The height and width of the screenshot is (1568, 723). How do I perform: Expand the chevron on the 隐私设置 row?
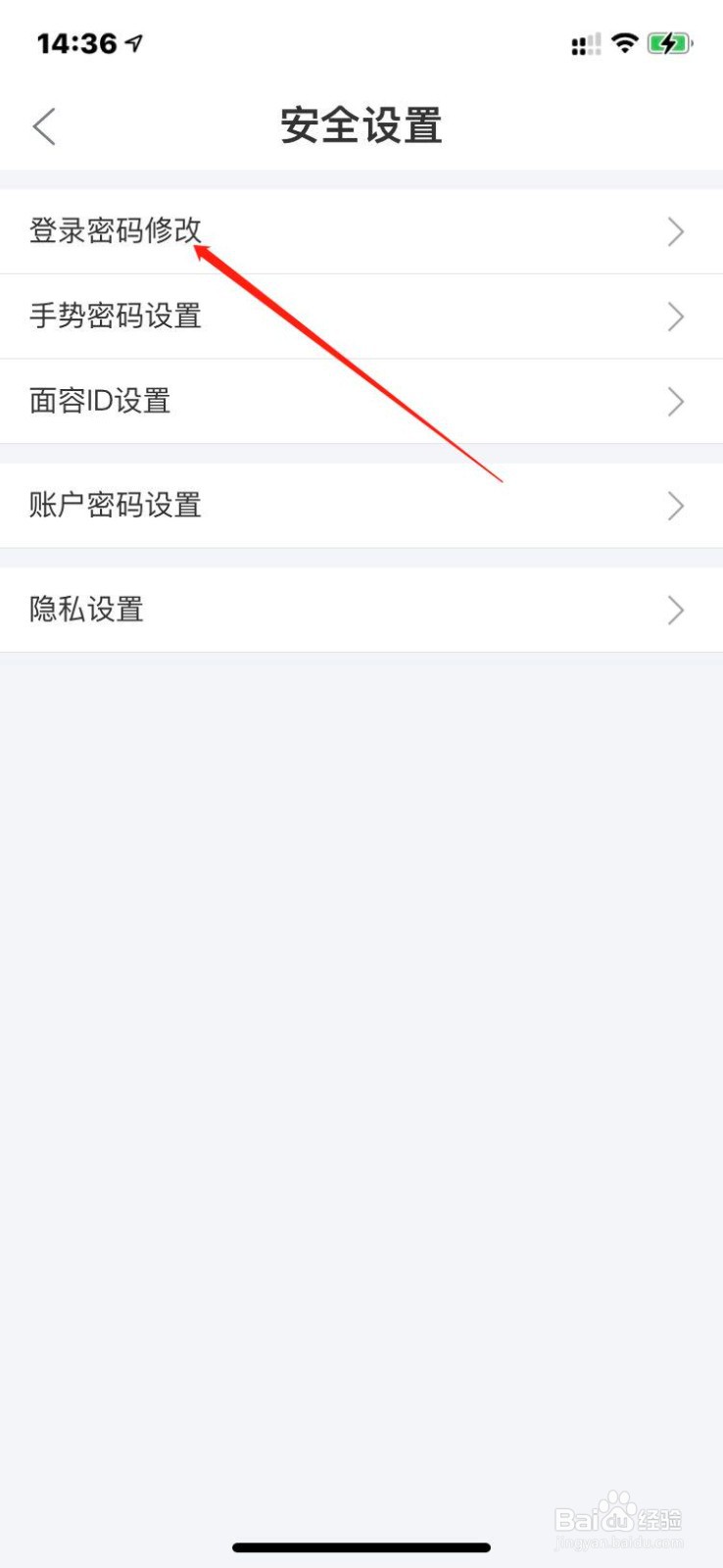(675, 610)
